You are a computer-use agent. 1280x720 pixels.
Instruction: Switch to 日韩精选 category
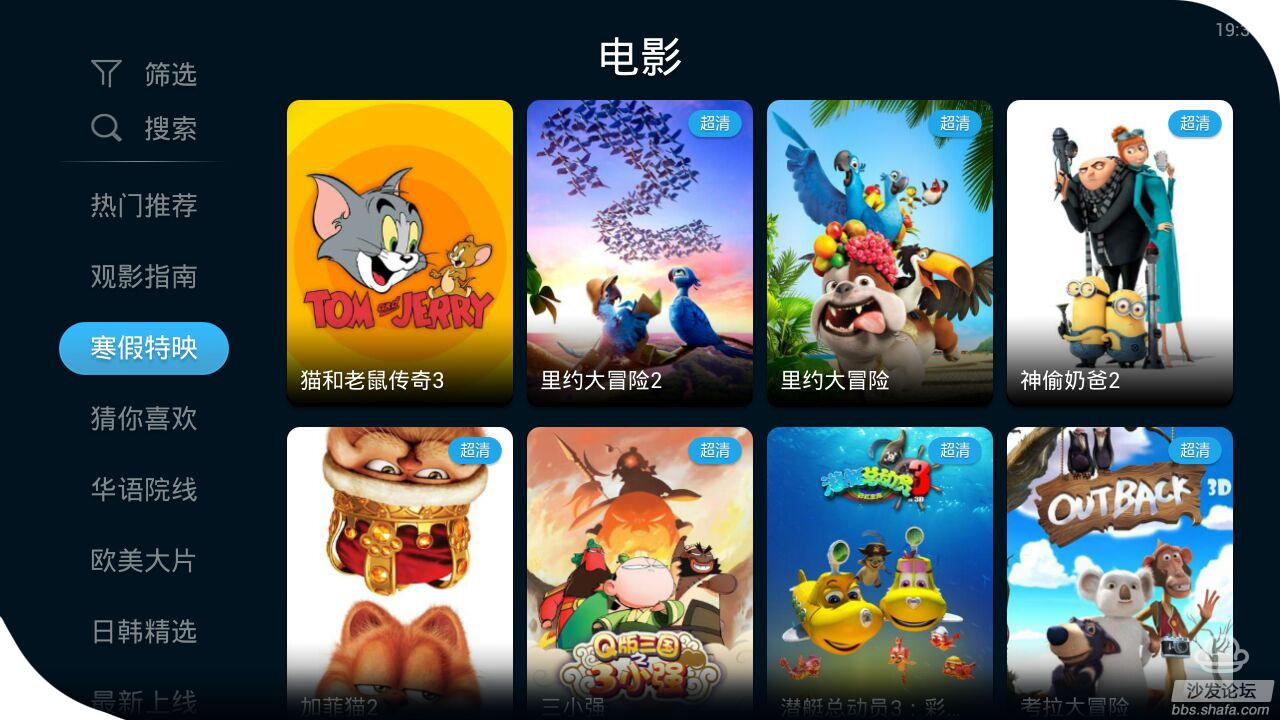[x=144, y=631]
